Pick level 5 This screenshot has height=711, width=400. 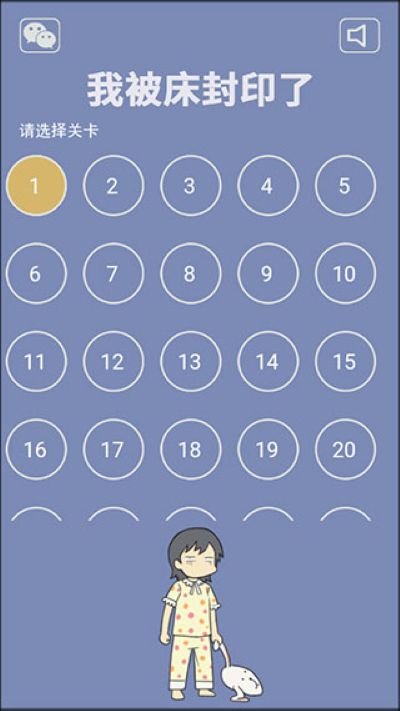tap(345, 185)
